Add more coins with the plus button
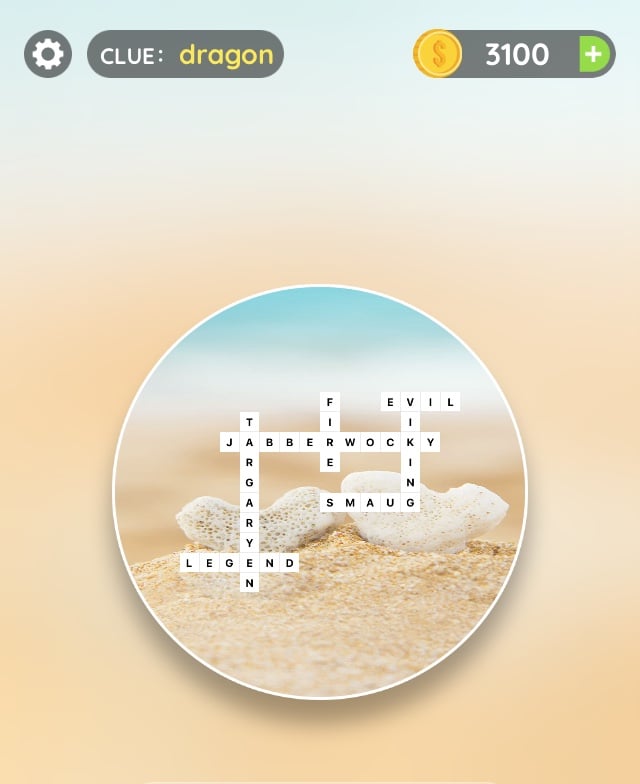The width and height of the screenshot is (640, 784). pos(594,54)
